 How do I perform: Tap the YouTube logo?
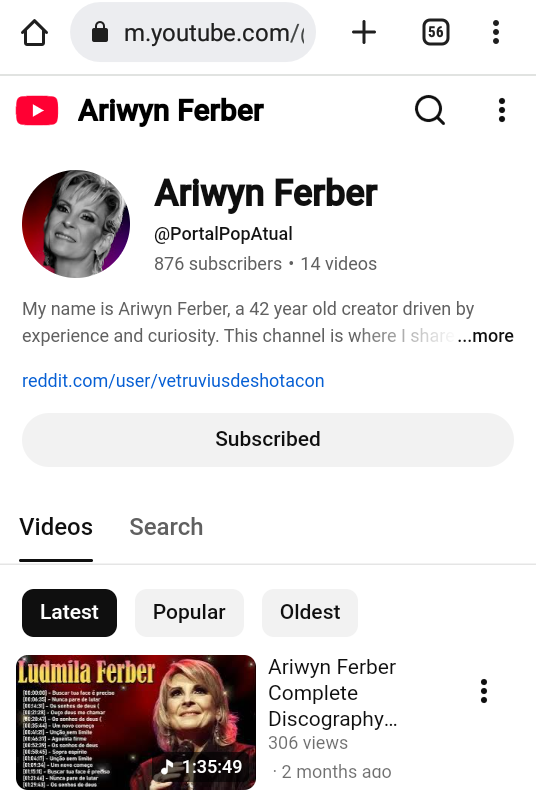[37, 111]
